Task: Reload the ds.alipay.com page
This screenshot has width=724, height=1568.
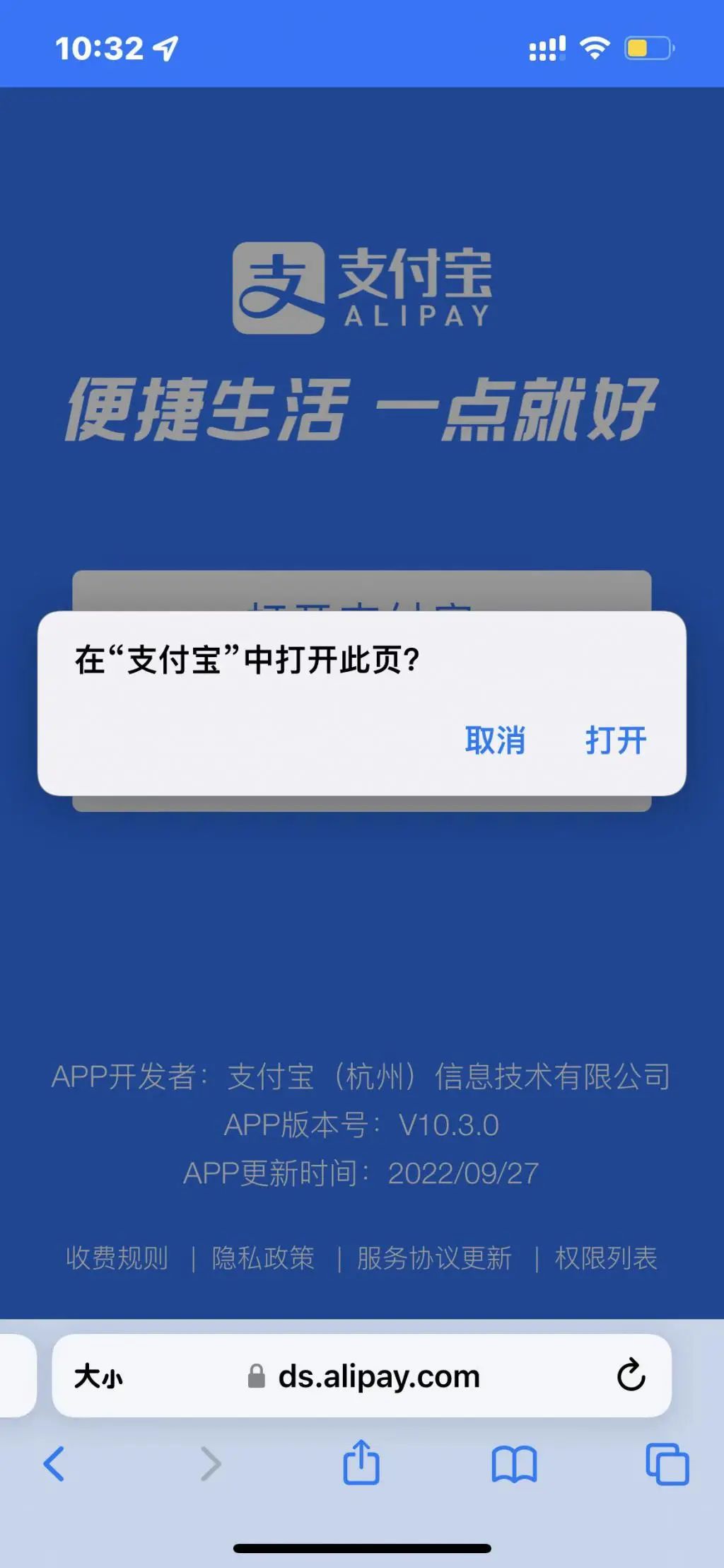Action: (631, 1376)
